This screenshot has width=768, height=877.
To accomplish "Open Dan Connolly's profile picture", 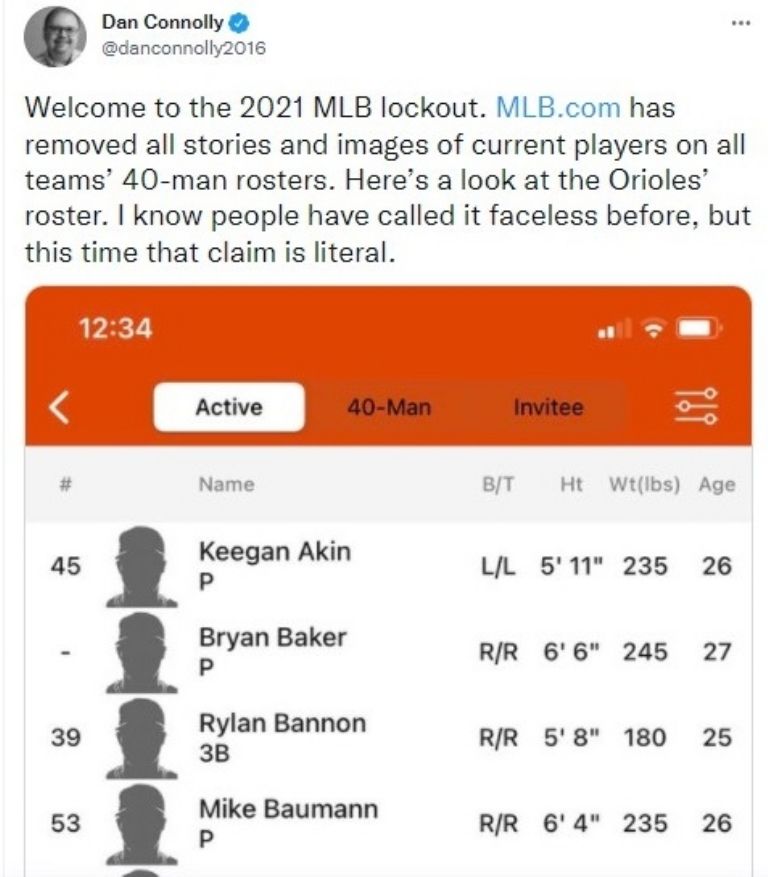I will click(x=54, y=36).
